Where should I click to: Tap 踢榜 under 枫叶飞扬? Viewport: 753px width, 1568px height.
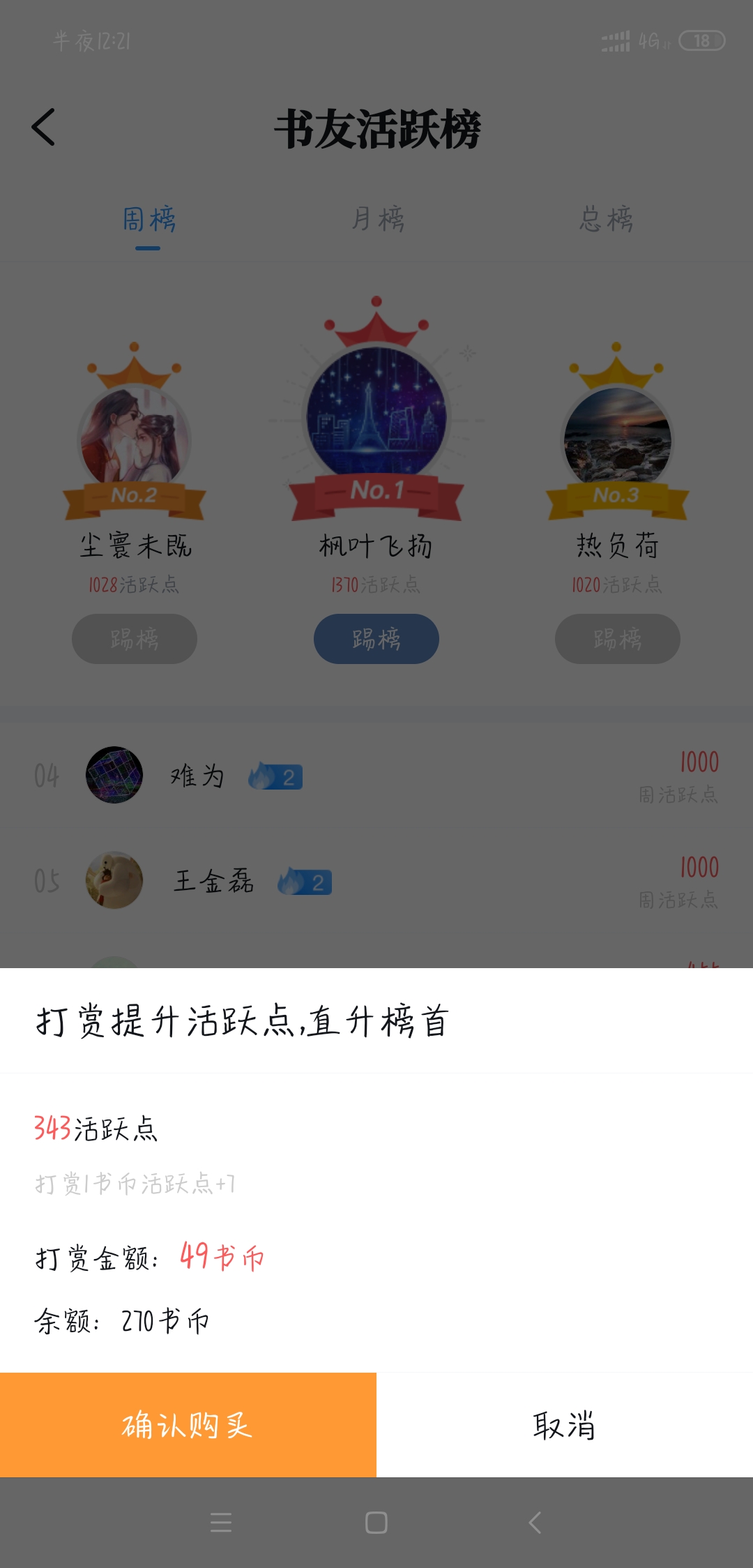pos(376,639)
